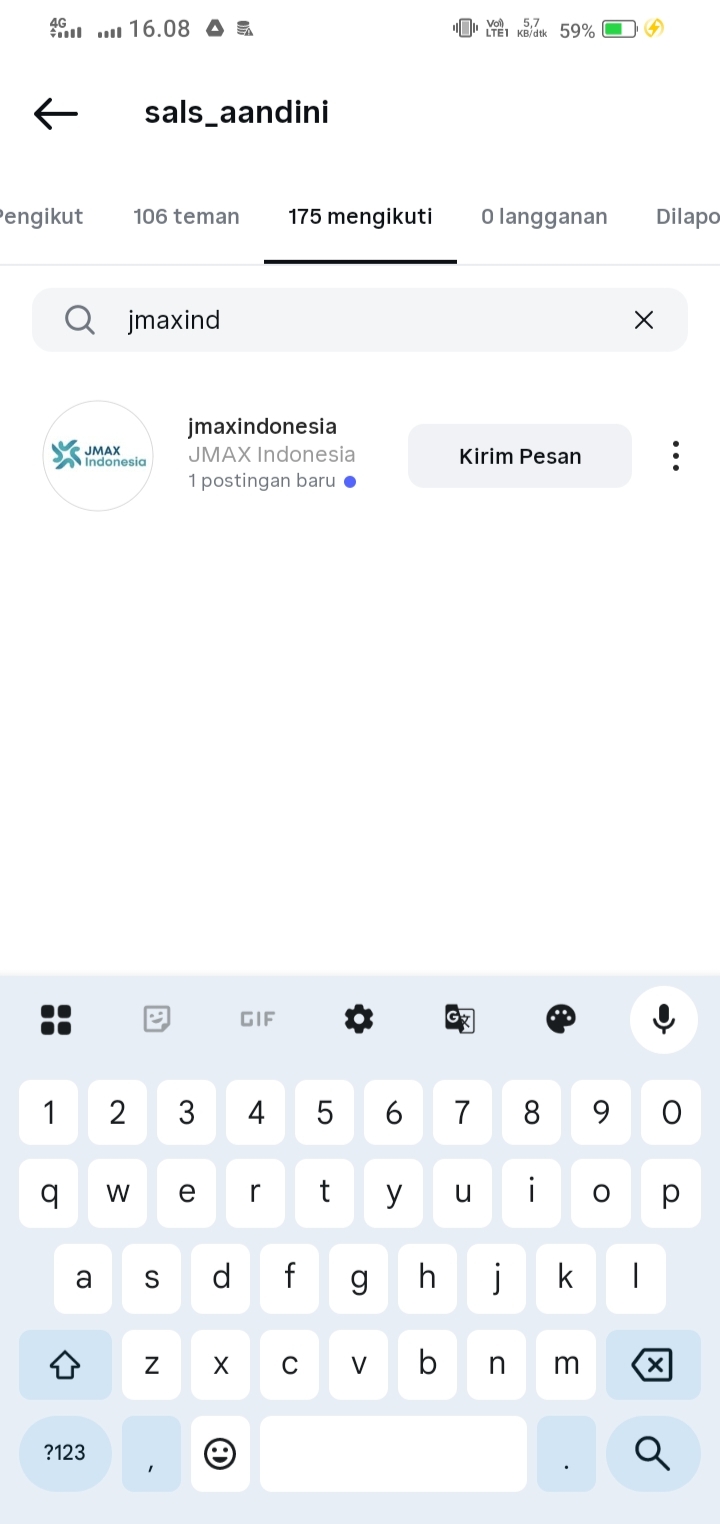The height and width of the screenshot is (1524, 720).
Task: Start voice input with the microphone
Action: click(663, 1019)
